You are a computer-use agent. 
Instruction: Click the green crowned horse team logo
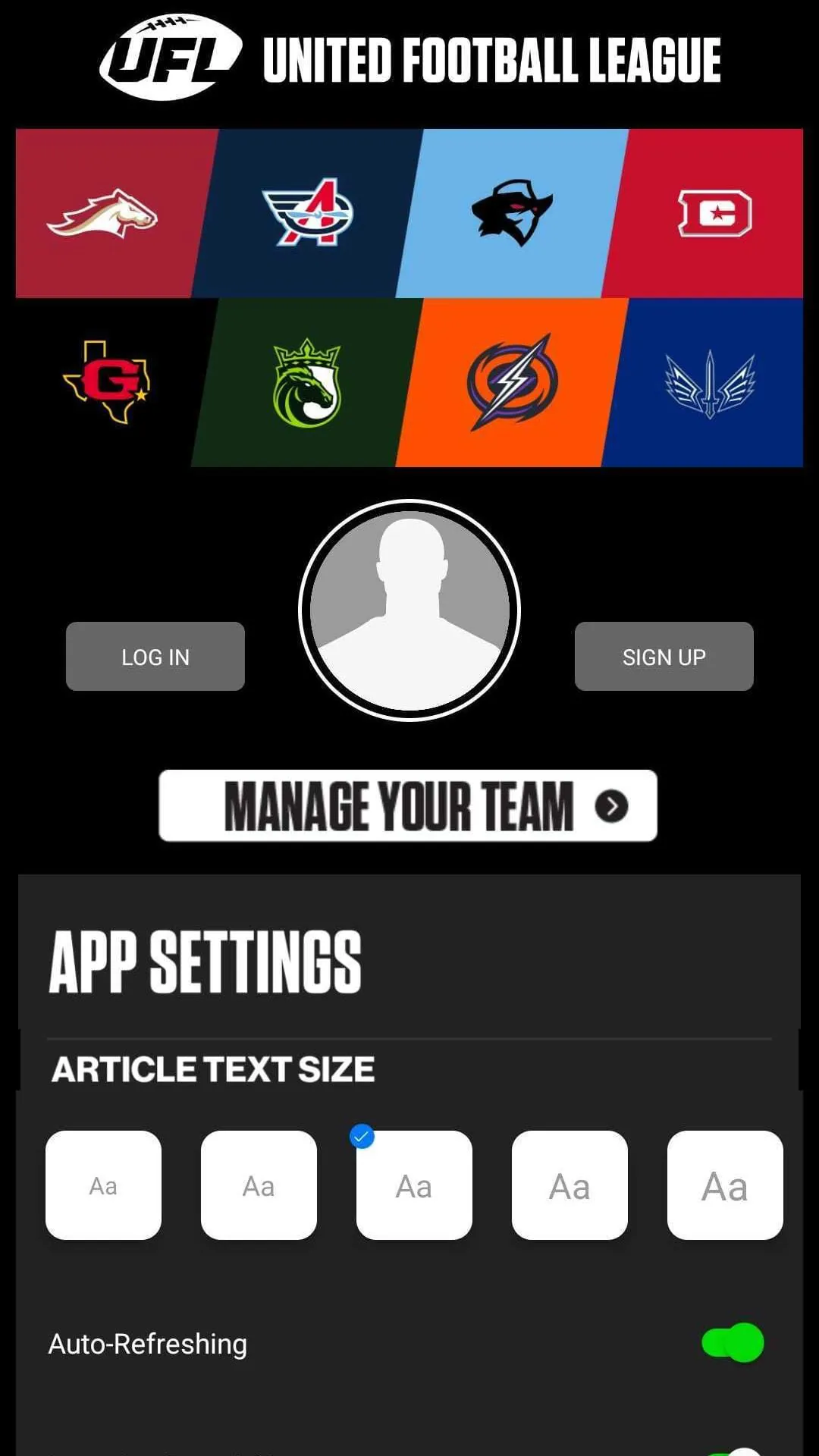coord(307,383)
